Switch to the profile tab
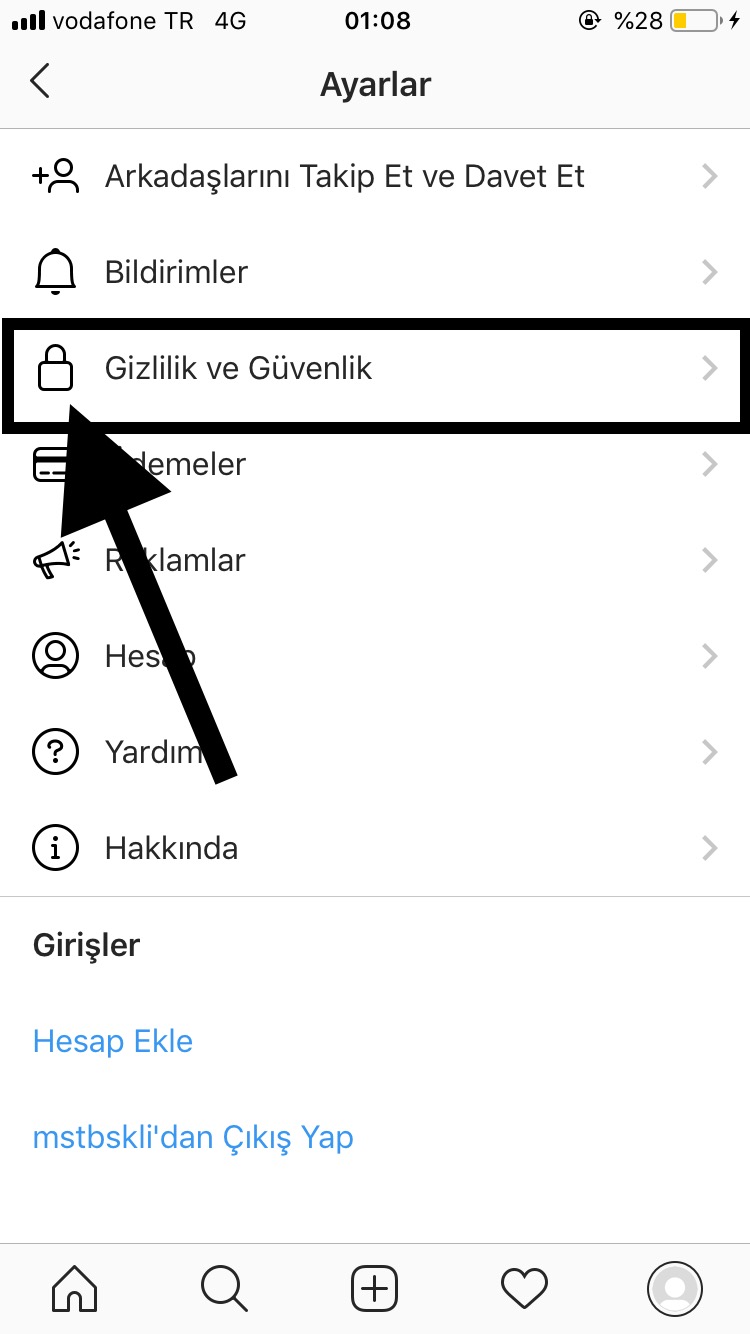 click(675, 1287)
